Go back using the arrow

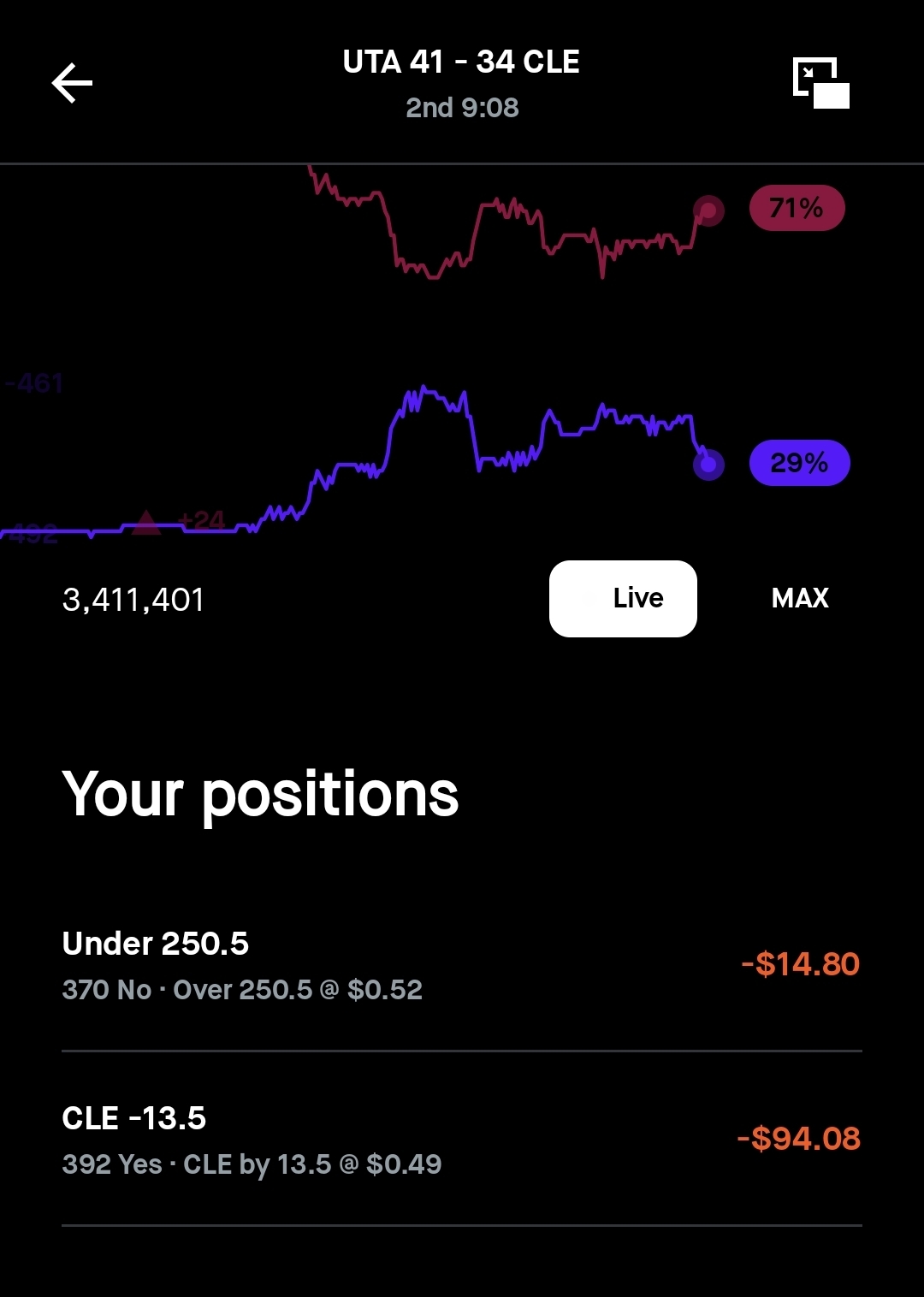click(72, 84)
